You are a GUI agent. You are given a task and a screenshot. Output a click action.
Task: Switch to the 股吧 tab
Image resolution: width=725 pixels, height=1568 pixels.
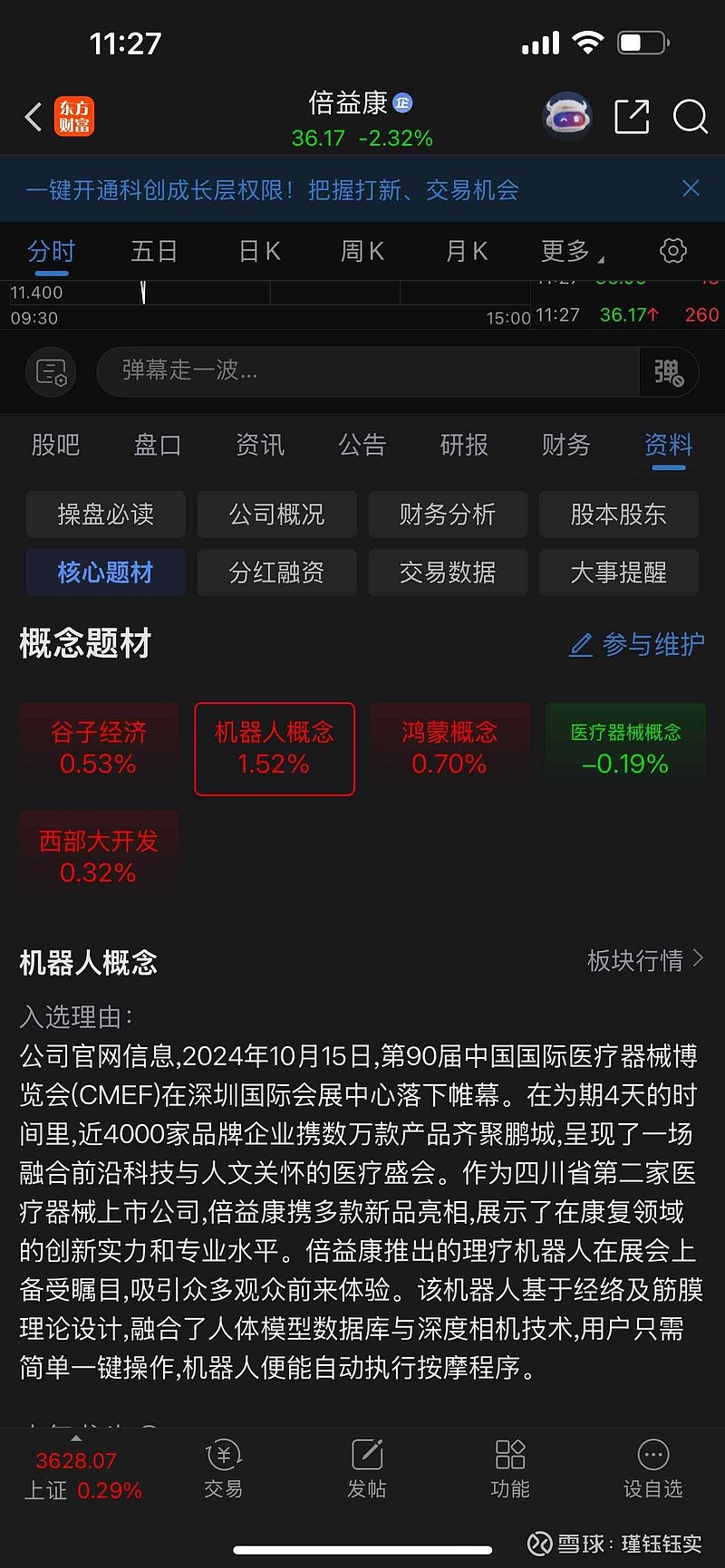pos(55,445)
